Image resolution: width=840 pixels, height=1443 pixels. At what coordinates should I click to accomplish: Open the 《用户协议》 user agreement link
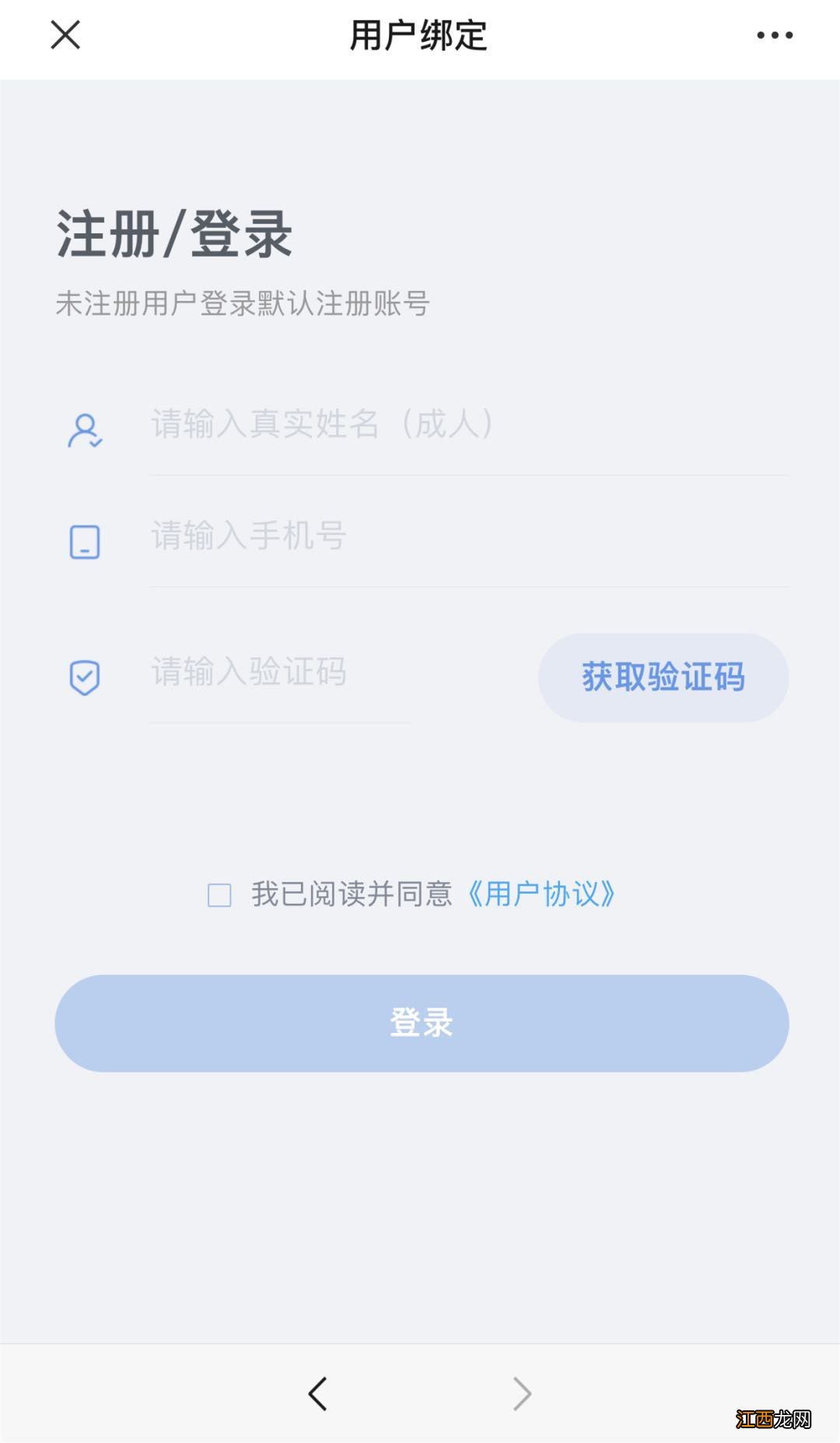[x=542, y=895]
